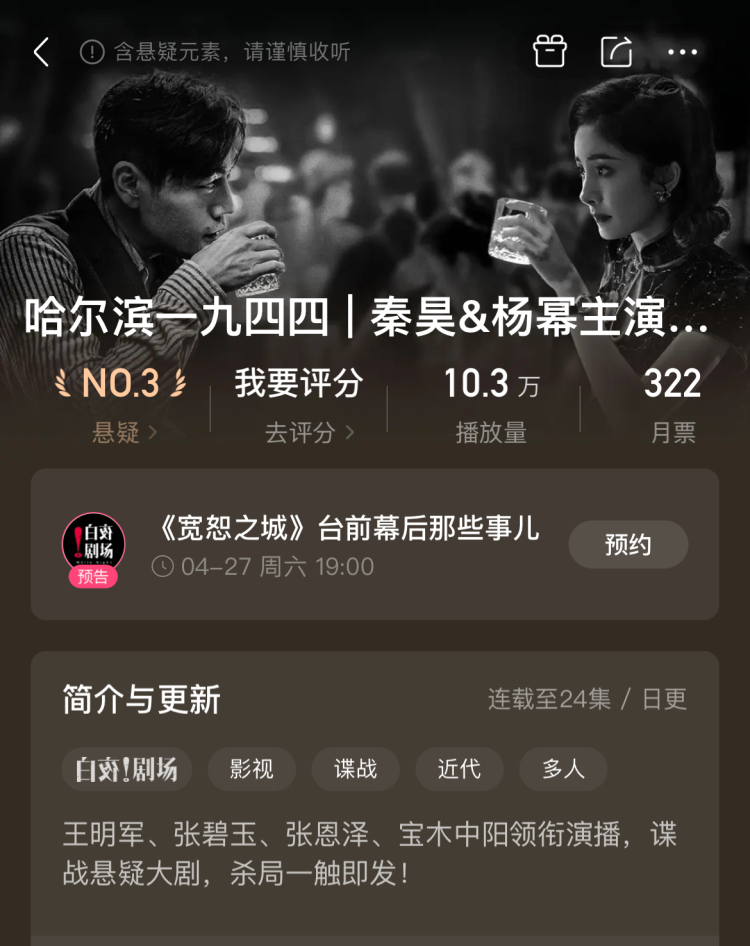
Task: Select the 白夜剧场 tag chip
Action: pos(127,769)
